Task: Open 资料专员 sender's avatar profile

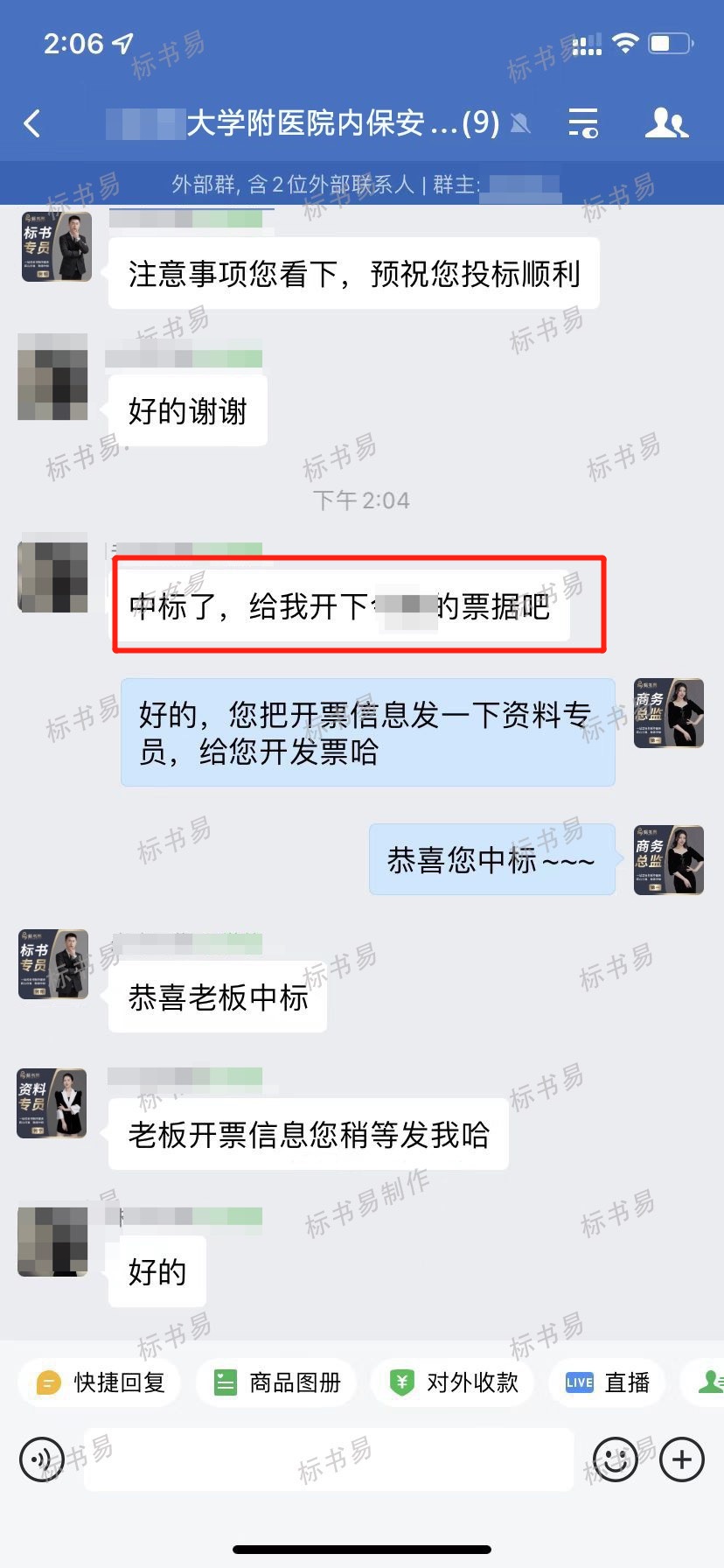Action: (x=52, y=1102)
